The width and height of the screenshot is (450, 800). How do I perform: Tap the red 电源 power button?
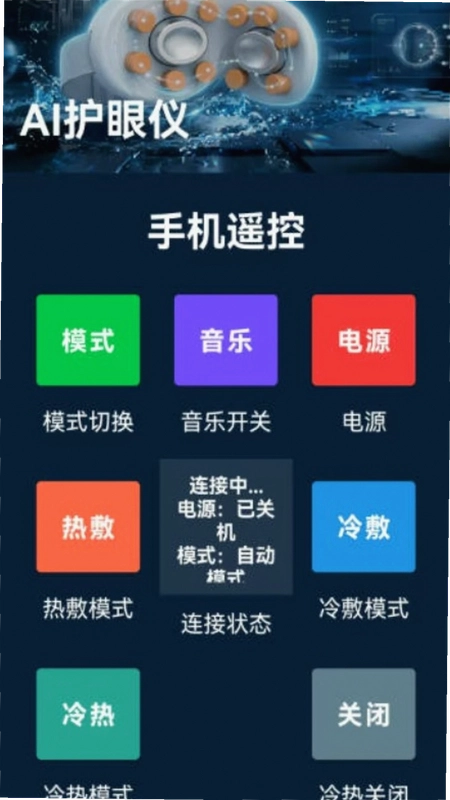(364, 340)
